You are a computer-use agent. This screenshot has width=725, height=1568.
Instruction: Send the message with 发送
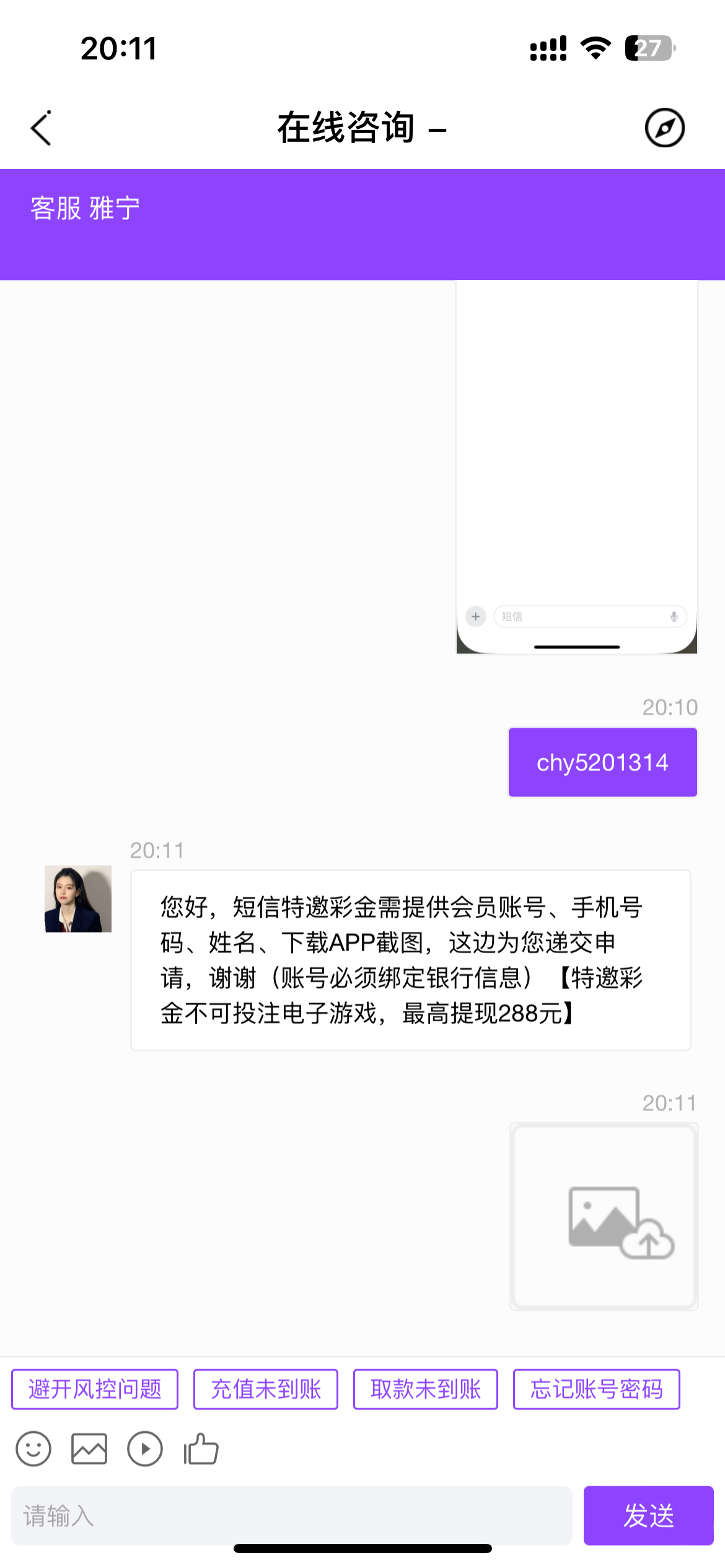click(648, 1515)
